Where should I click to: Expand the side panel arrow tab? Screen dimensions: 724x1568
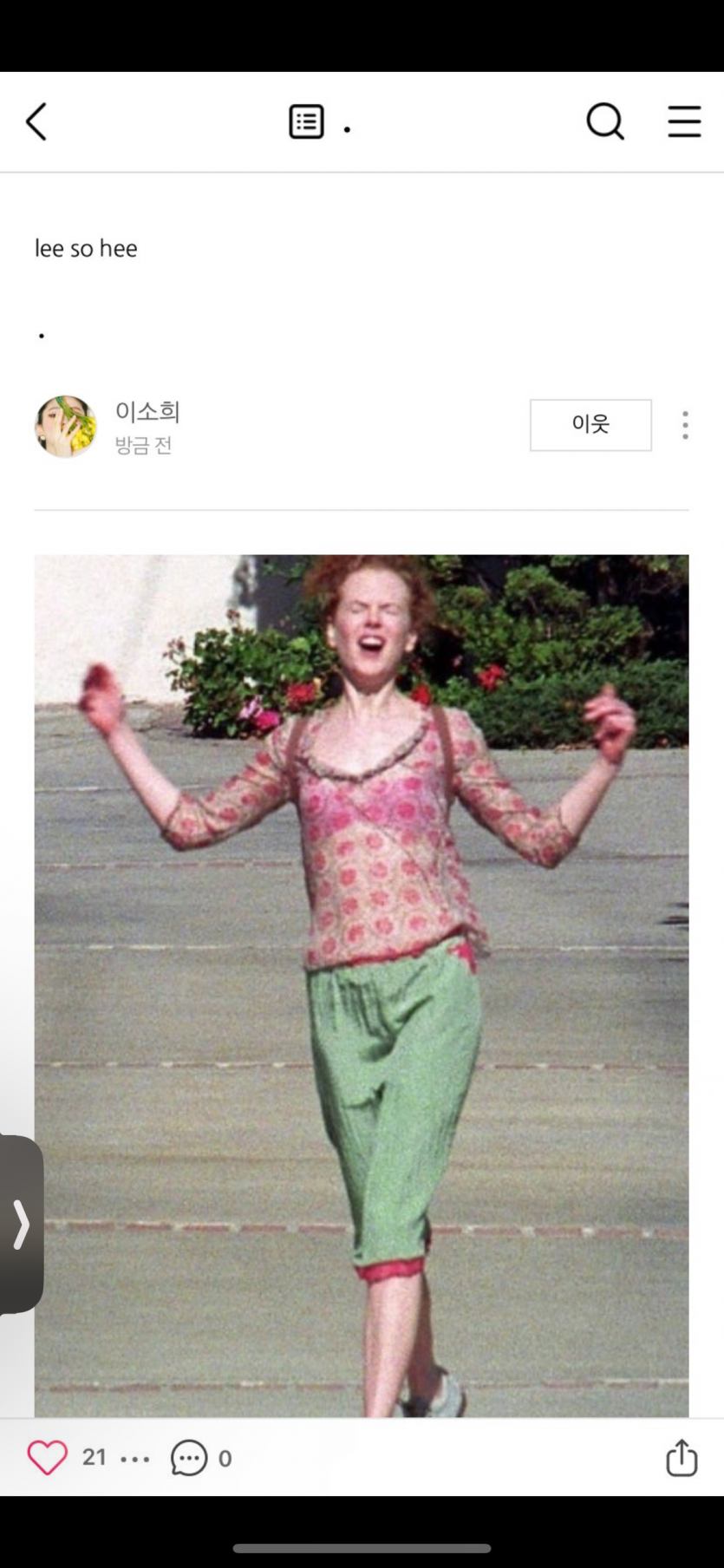coord(21,1225)
